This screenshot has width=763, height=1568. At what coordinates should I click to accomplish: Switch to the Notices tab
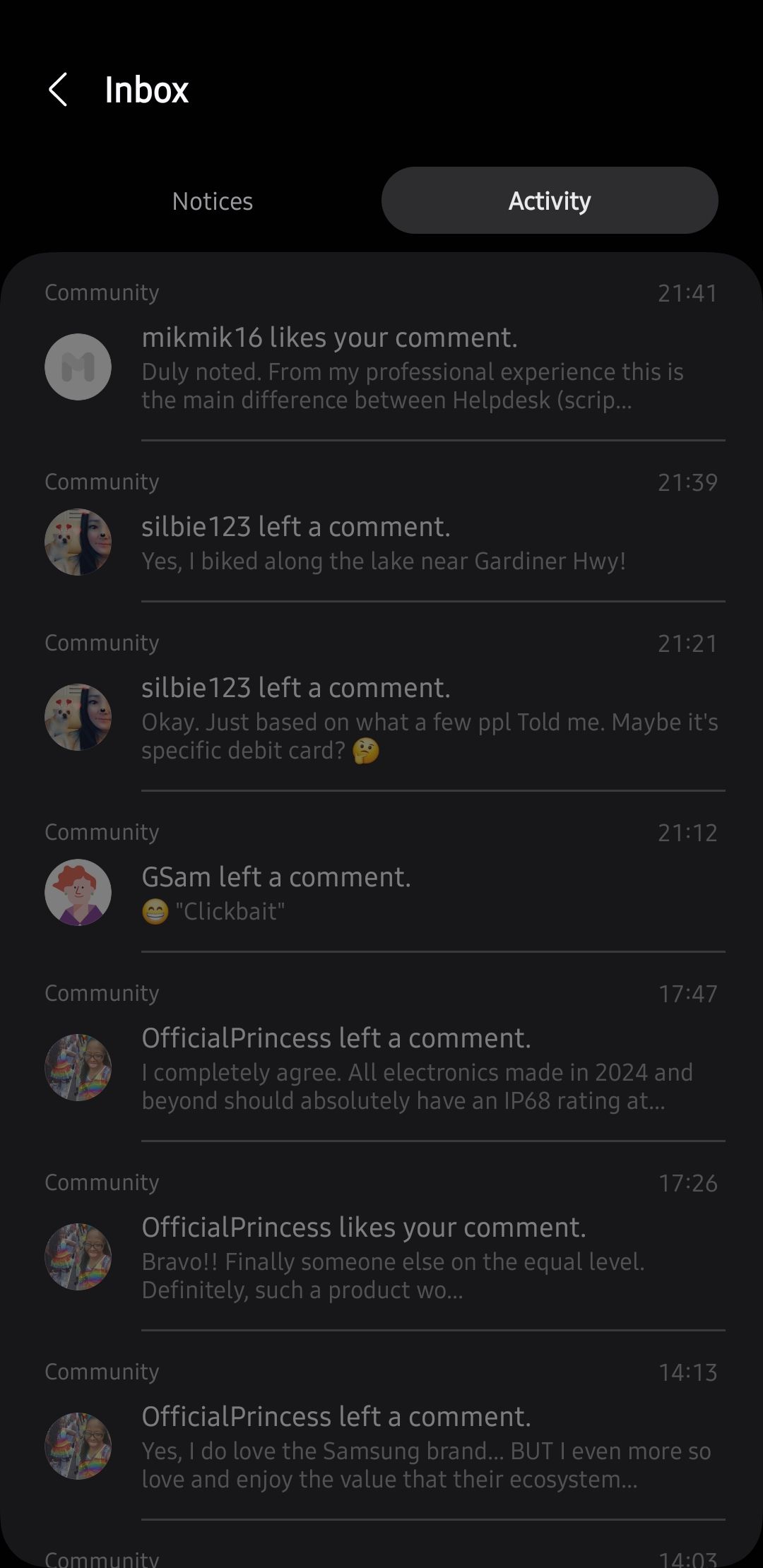[212, 201]
